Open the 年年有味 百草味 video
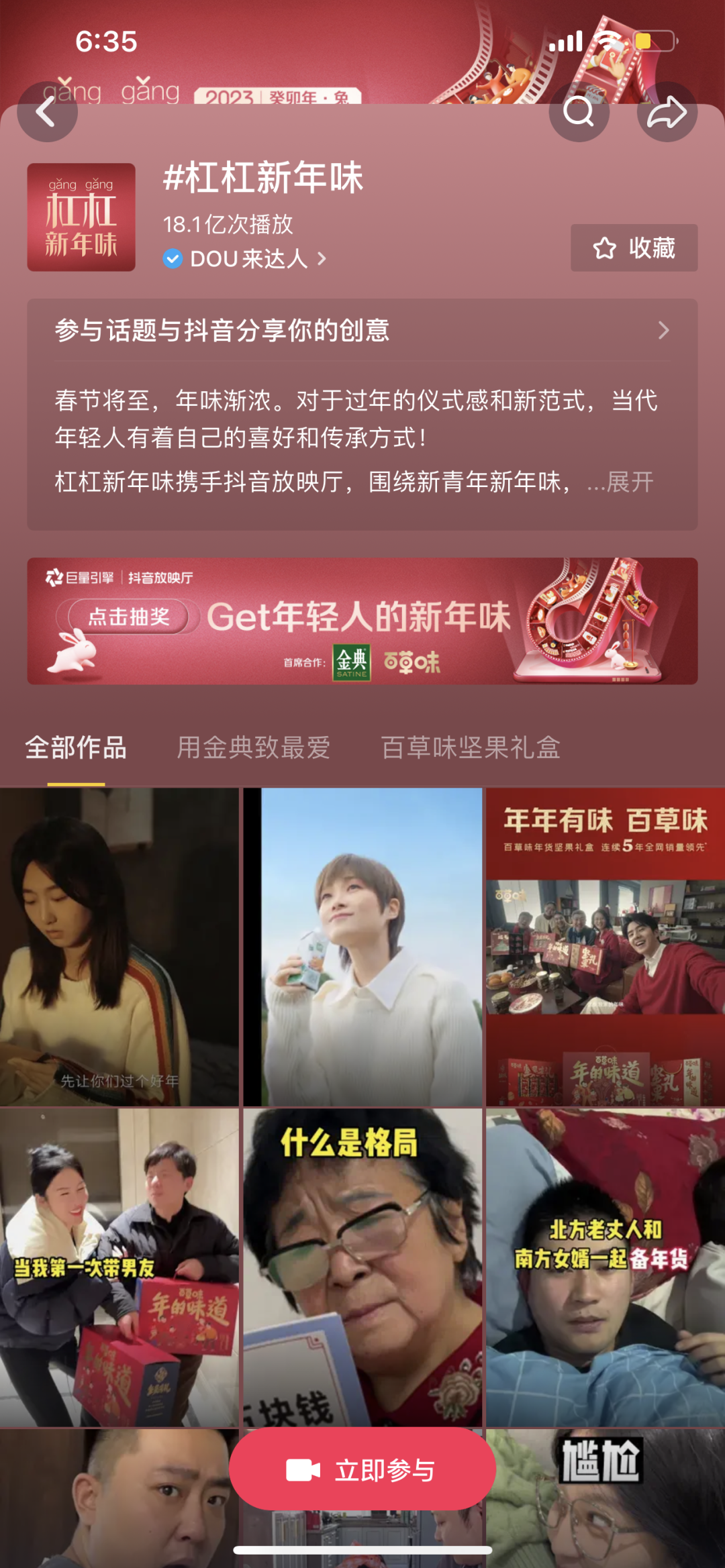 tap(606, 947)
